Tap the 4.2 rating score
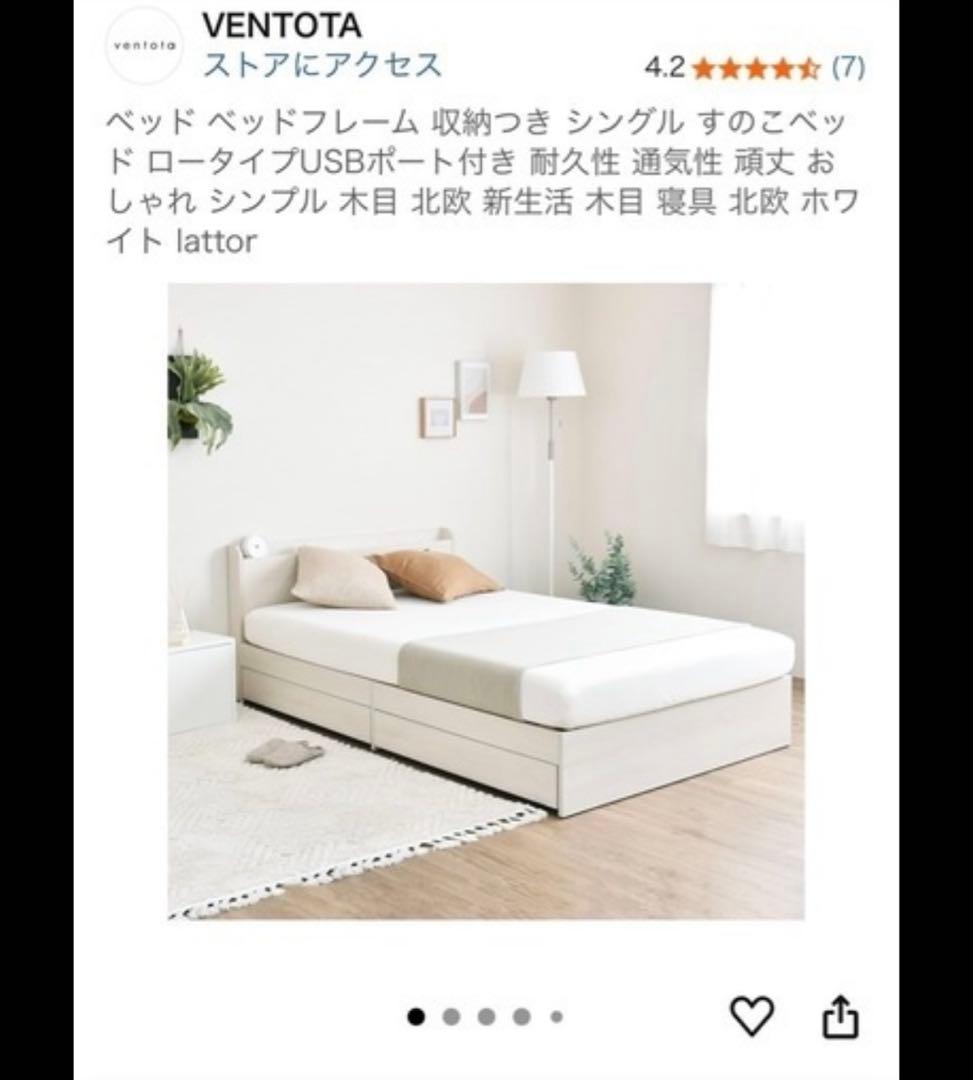 [x=664, y=69]
